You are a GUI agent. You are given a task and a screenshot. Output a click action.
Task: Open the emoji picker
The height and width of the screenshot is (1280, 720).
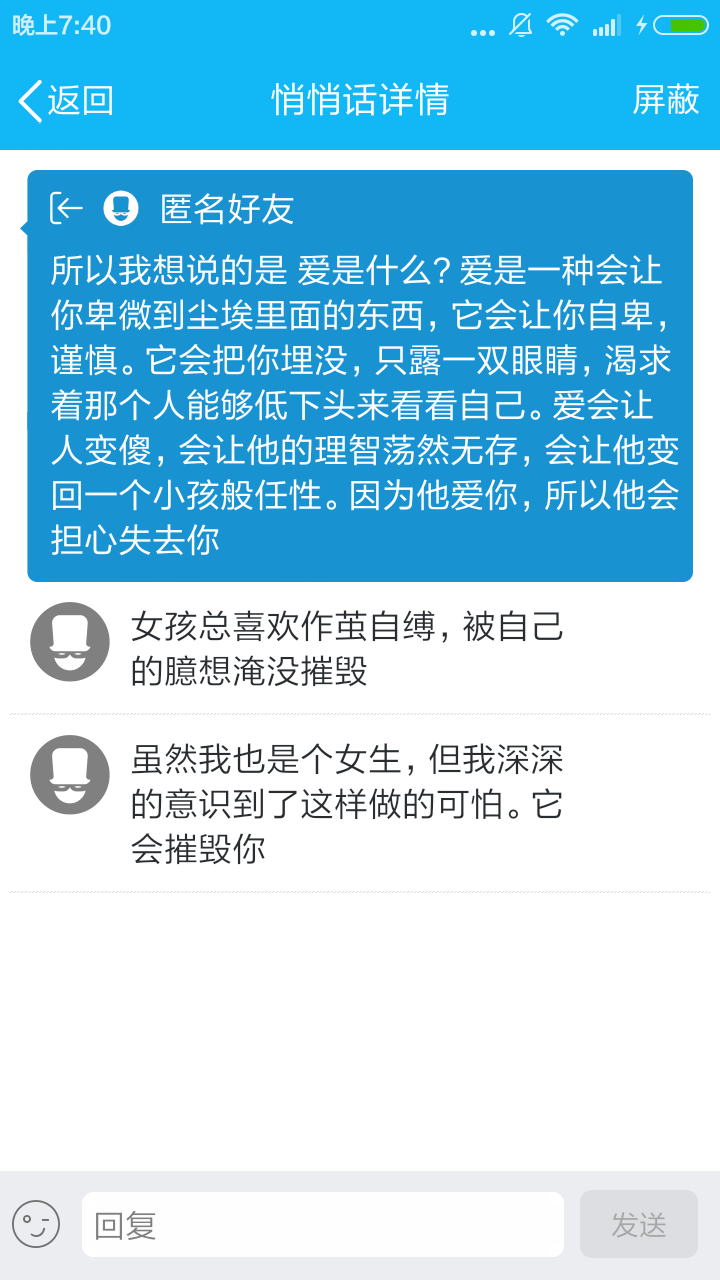point(36,1224)
